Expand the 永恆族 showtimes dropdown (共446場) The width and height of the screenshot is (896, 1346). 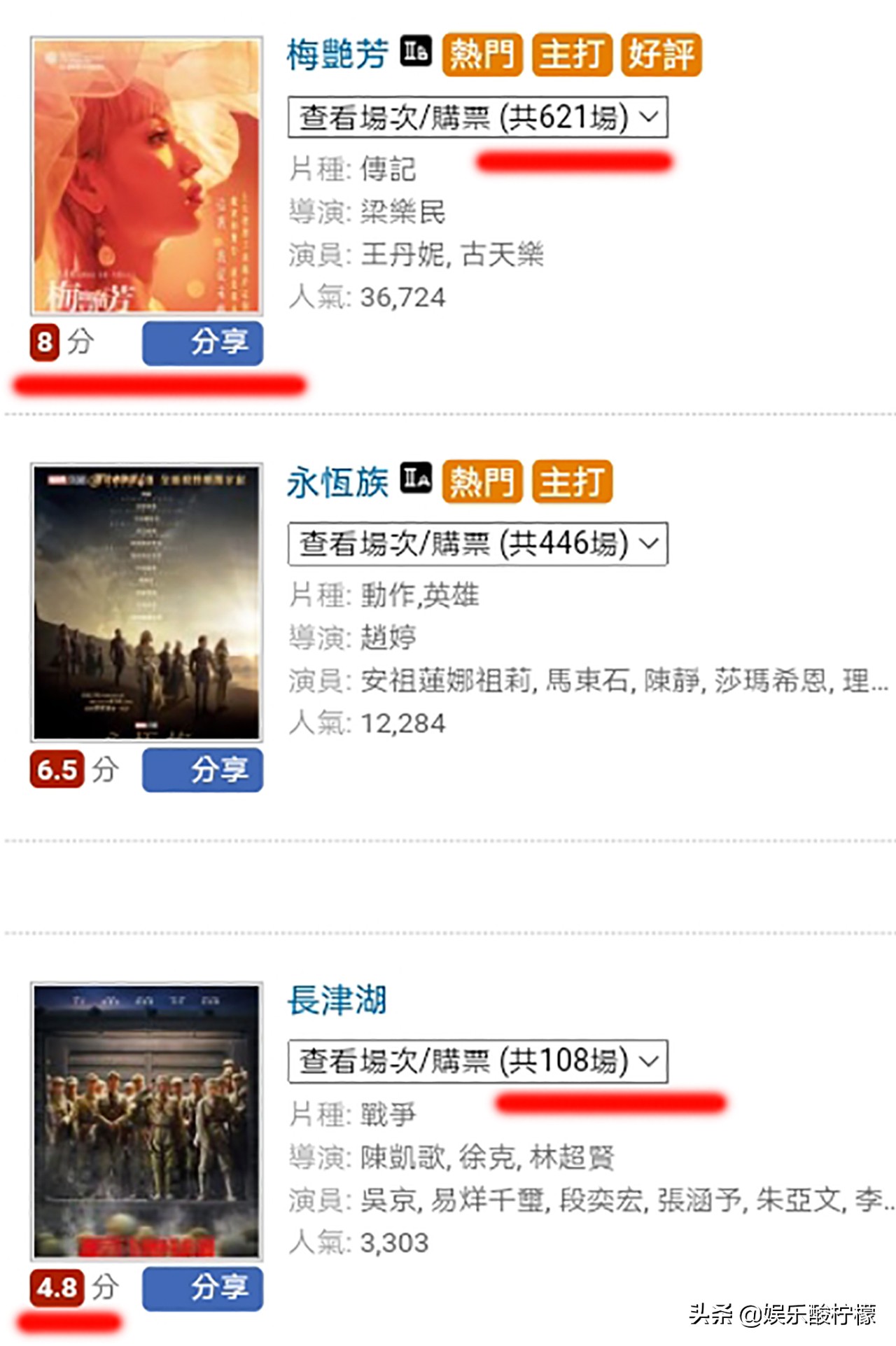[477, 543]
